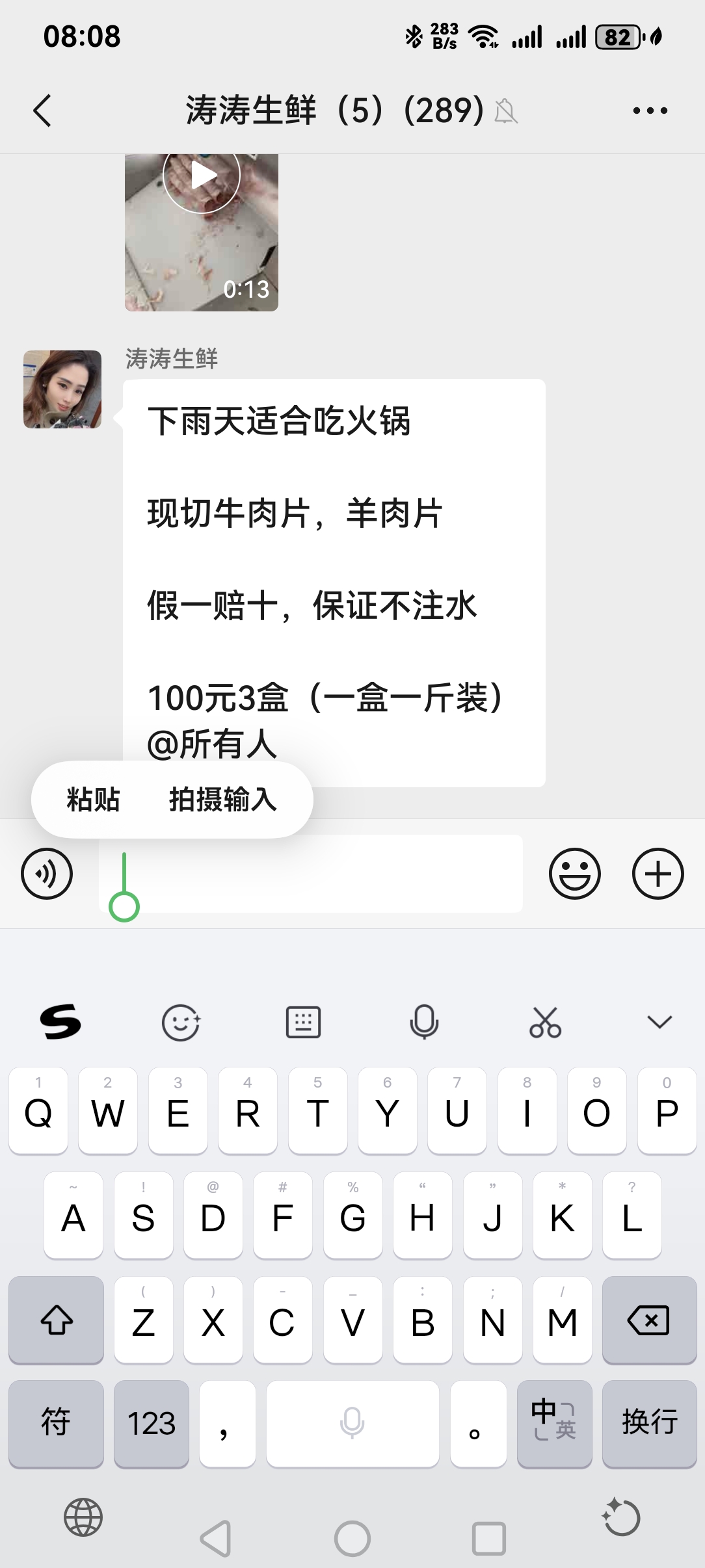Tap 拍摄输入 in the popup
Image resolution: width=705 pixels, height=1568 pixels.
(x=222, y=801)
